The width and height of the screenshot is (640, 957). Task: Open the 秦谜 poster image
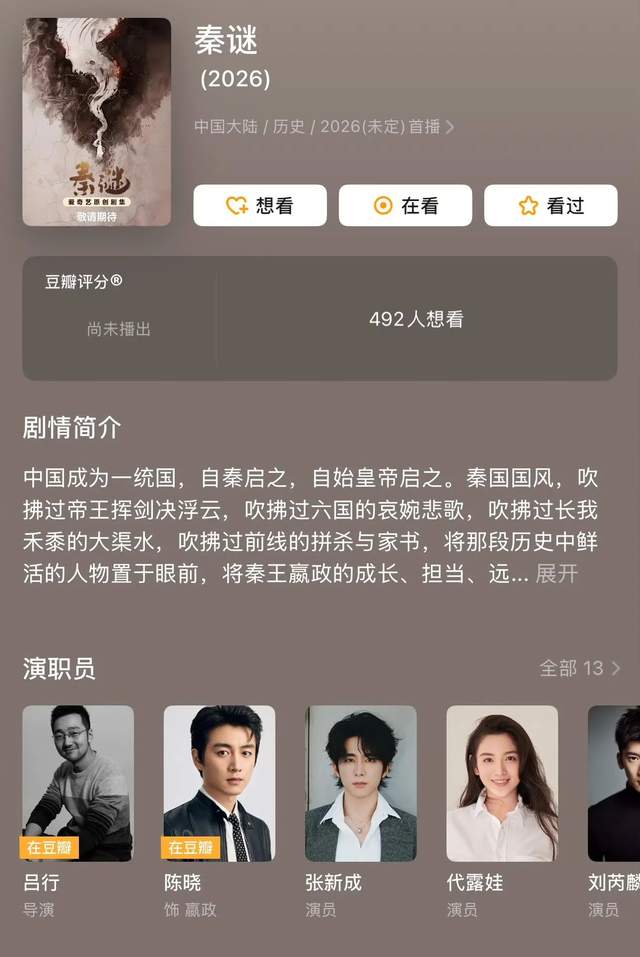click(x=97, y=121)
